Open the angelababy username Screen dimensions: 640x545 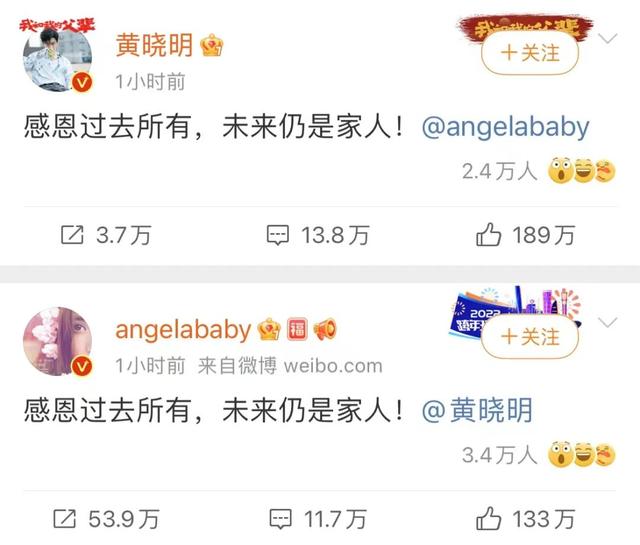tap(184, 329)
